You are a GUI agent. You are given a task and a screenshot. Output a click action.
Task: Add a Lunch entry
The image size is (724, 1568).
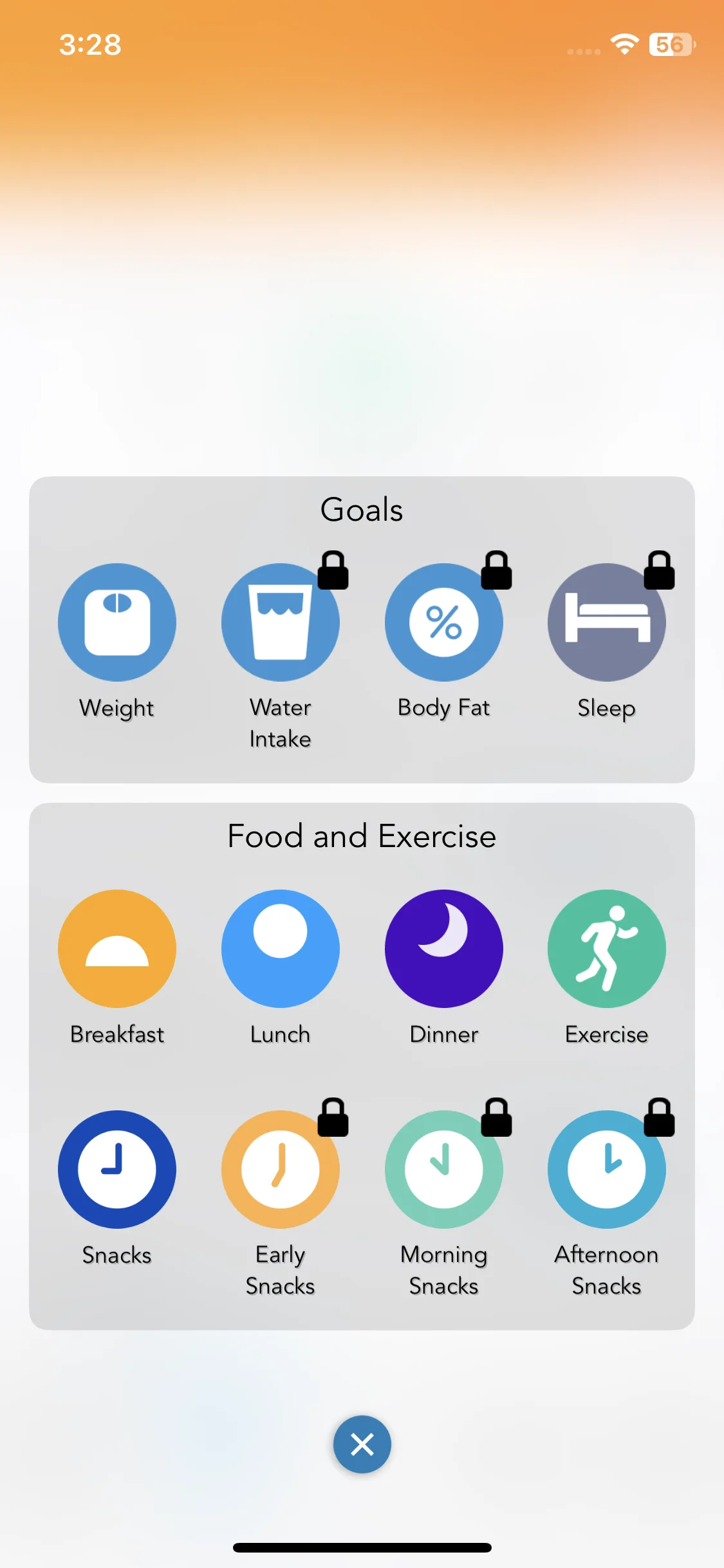click(281, 949)
